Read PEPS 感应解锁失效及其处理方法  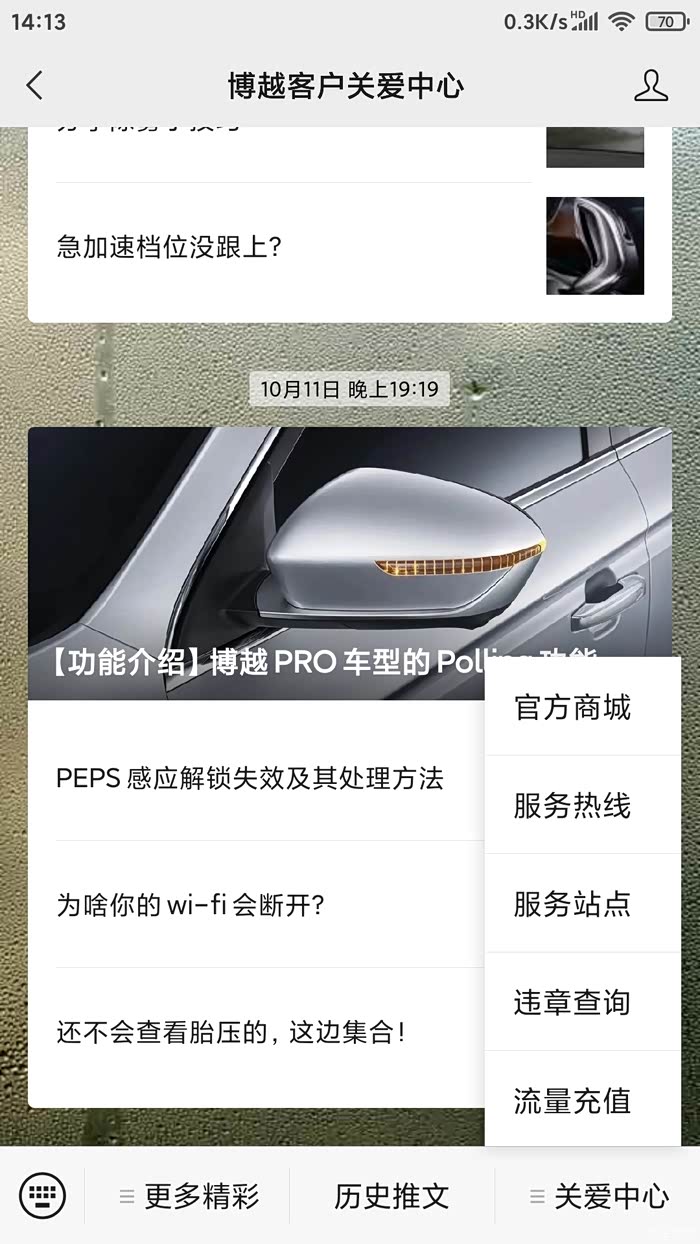(x=250, y=778)
